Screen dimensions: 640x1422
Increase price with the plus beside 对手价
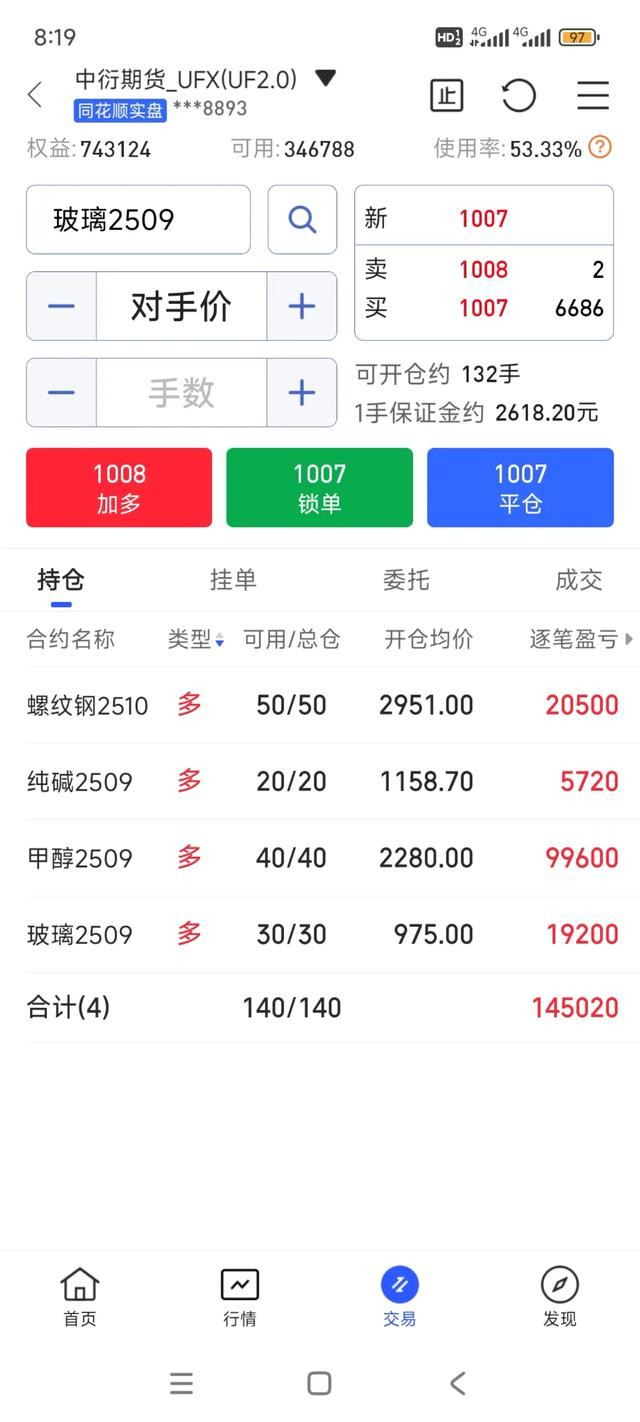(301, 306)
